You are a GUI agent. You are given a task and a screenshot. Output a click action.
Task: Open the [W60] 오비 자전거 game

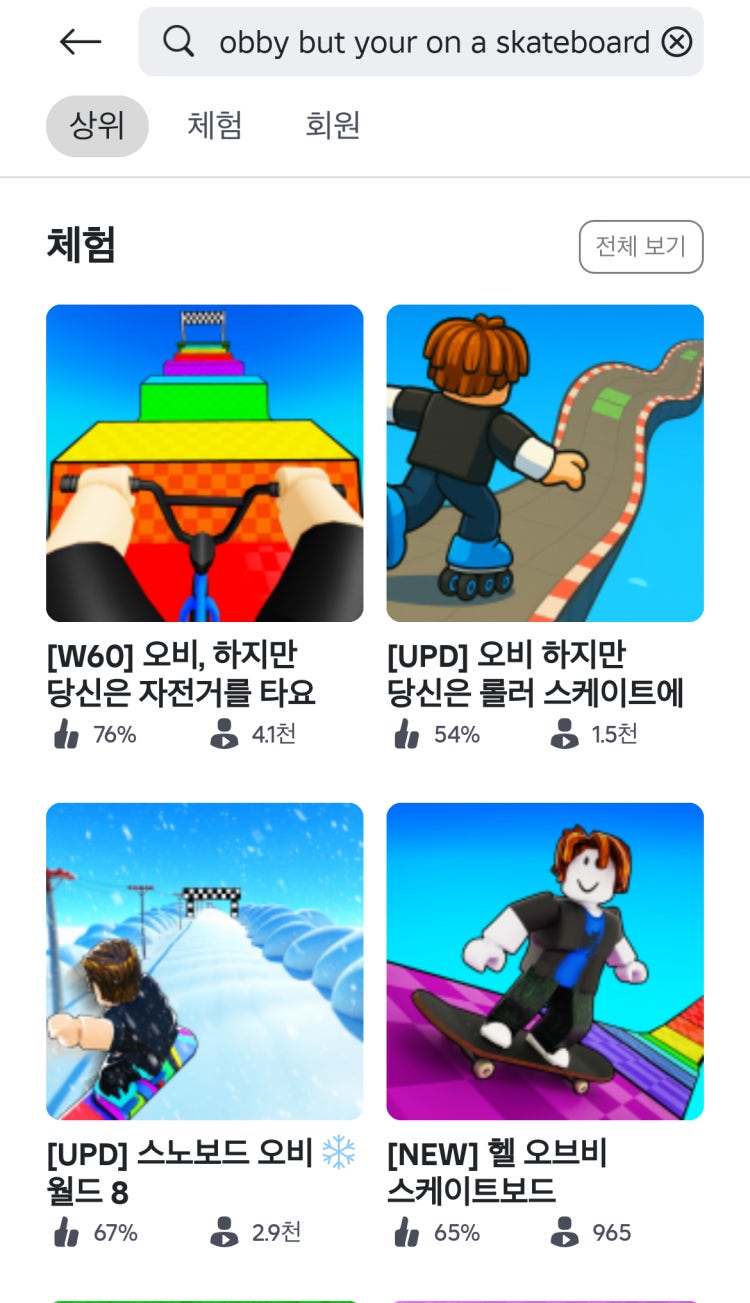(204, 463)
